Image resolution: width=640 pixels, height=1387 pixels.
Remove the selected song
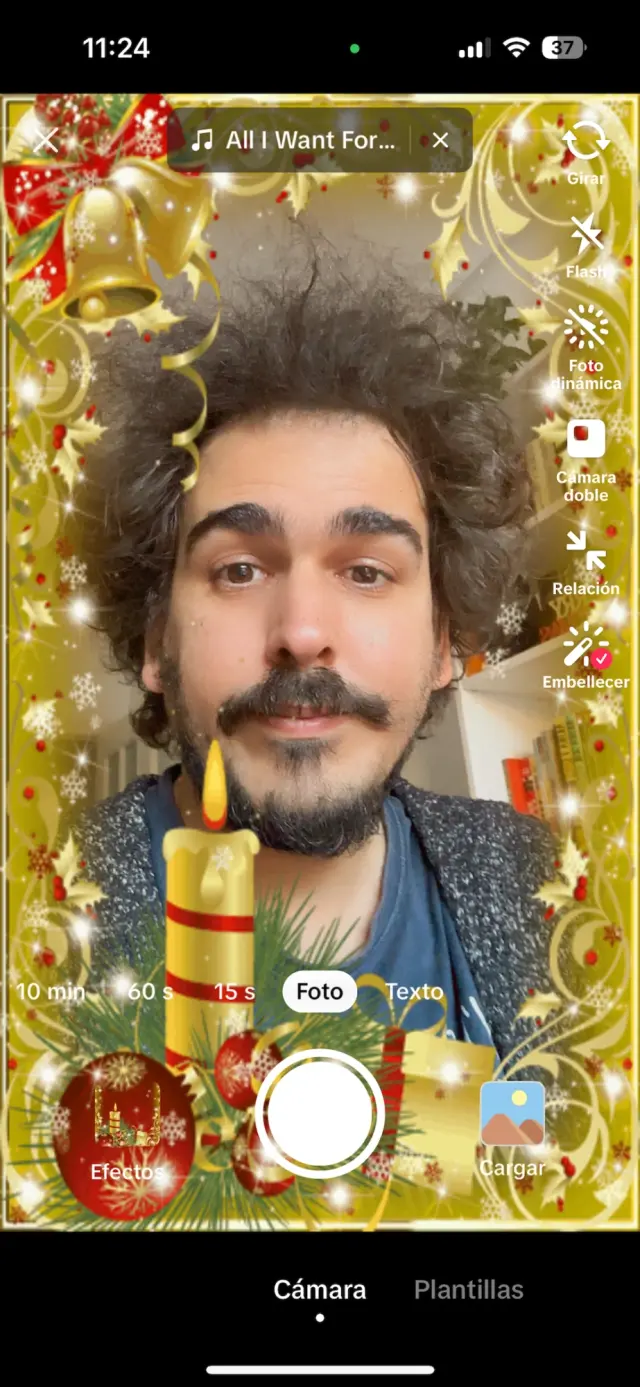pyautogui.click(x=440, y=140)
